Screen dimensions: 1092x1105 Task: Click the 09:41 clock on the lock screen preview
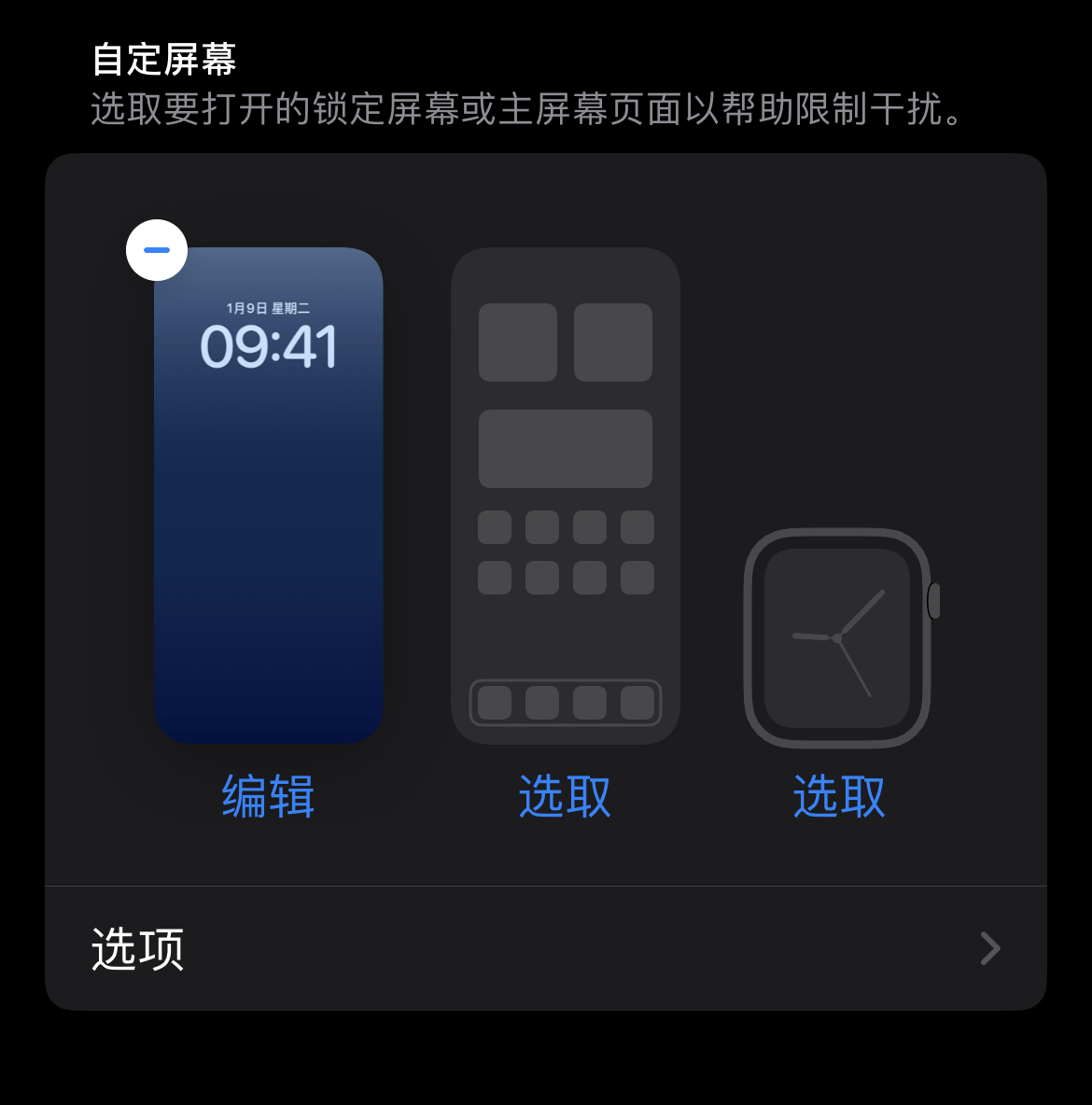(x=268, y=346)
